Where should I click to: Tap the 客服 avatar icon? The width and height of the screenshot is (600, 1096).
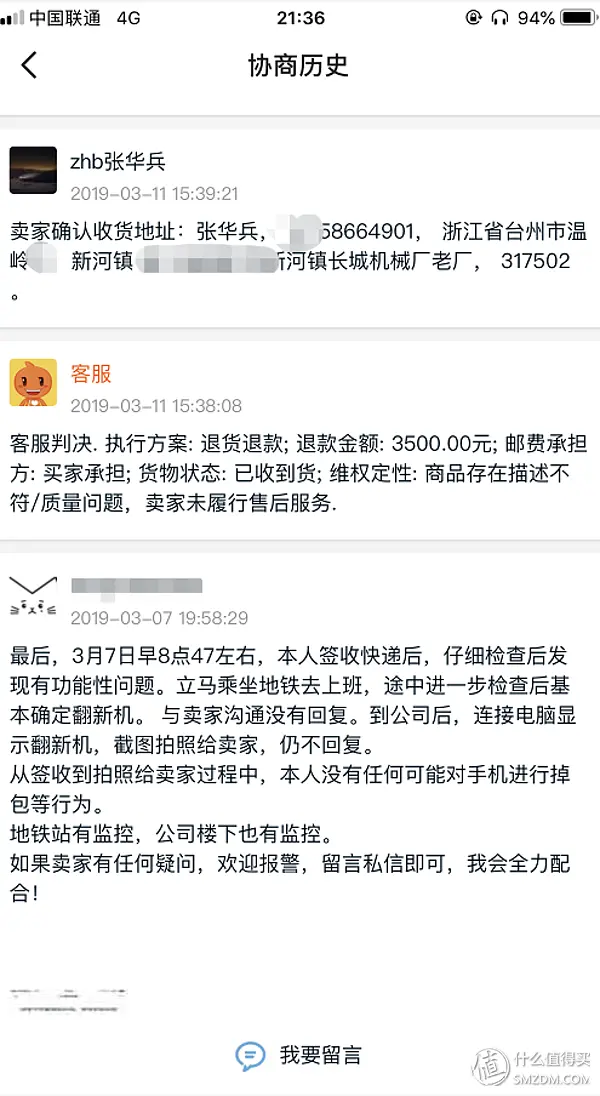pyautogui.click(x=33, y=383)
